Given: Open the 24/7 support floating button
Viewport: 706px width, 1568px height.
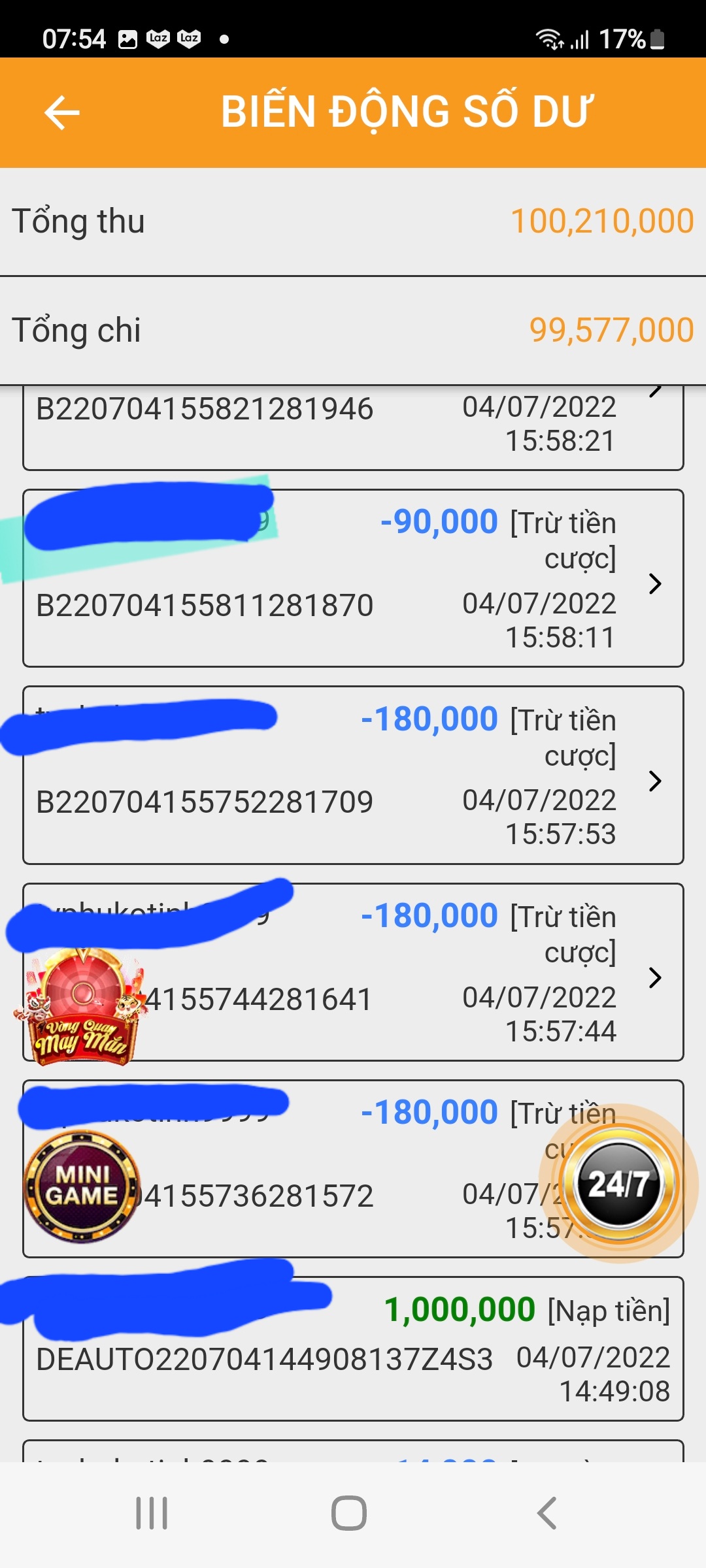Looking at the screenshot, I should pyautogui.click(x=618, y=1183).
